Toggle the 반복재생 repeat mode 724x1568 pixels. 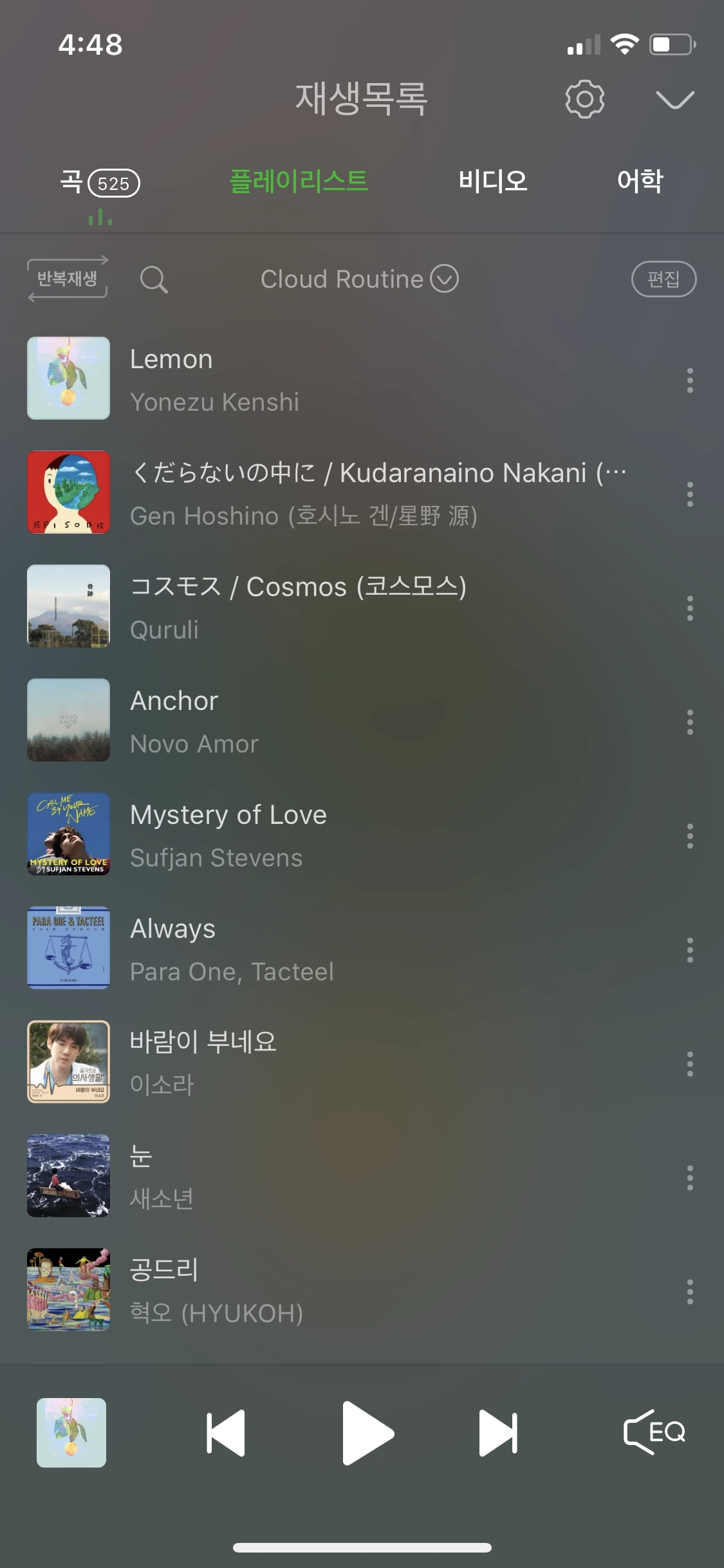(x=67, y=279)
